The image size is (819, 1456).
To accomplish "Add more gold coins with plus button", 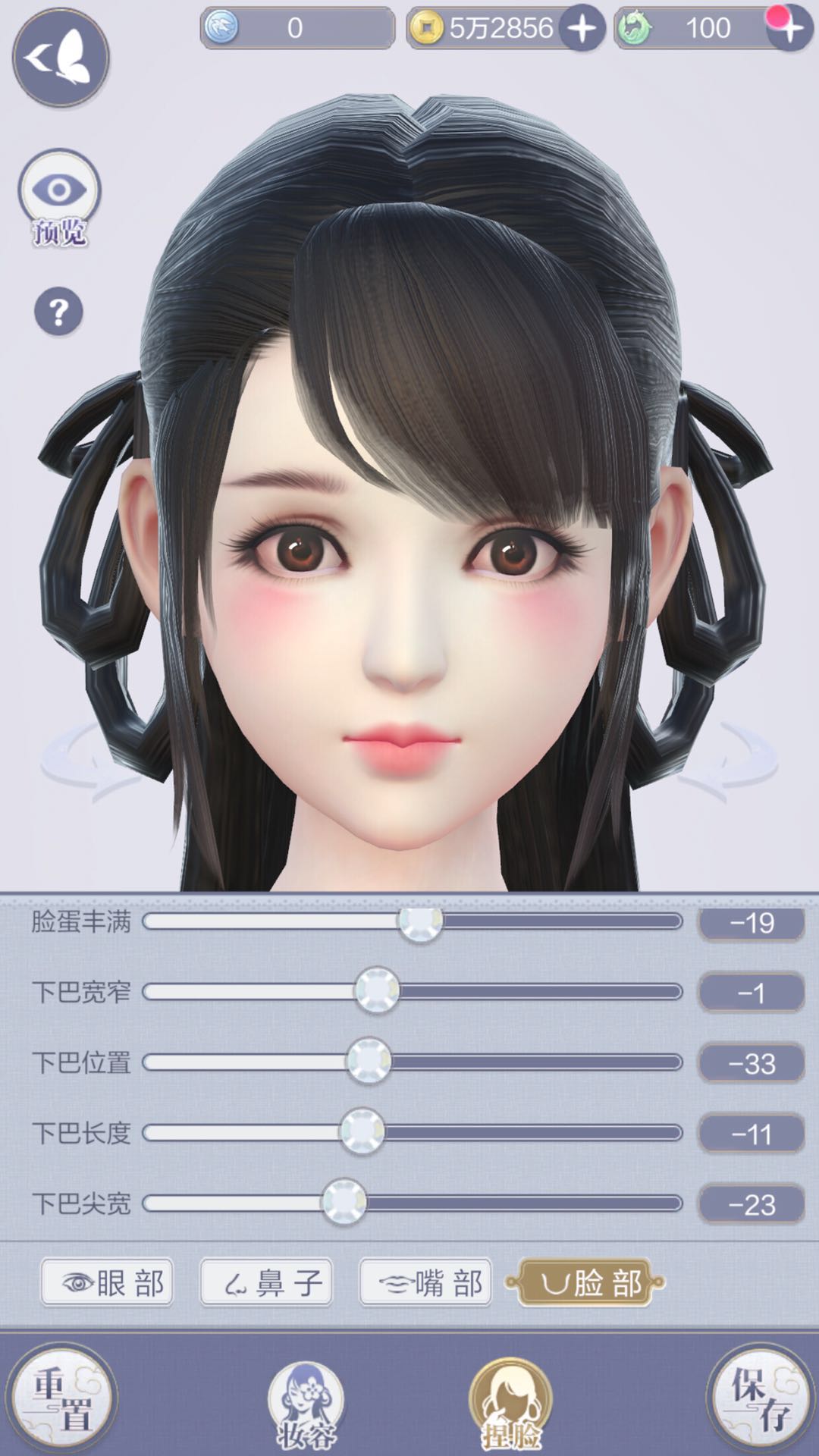I will coord(582,29).
